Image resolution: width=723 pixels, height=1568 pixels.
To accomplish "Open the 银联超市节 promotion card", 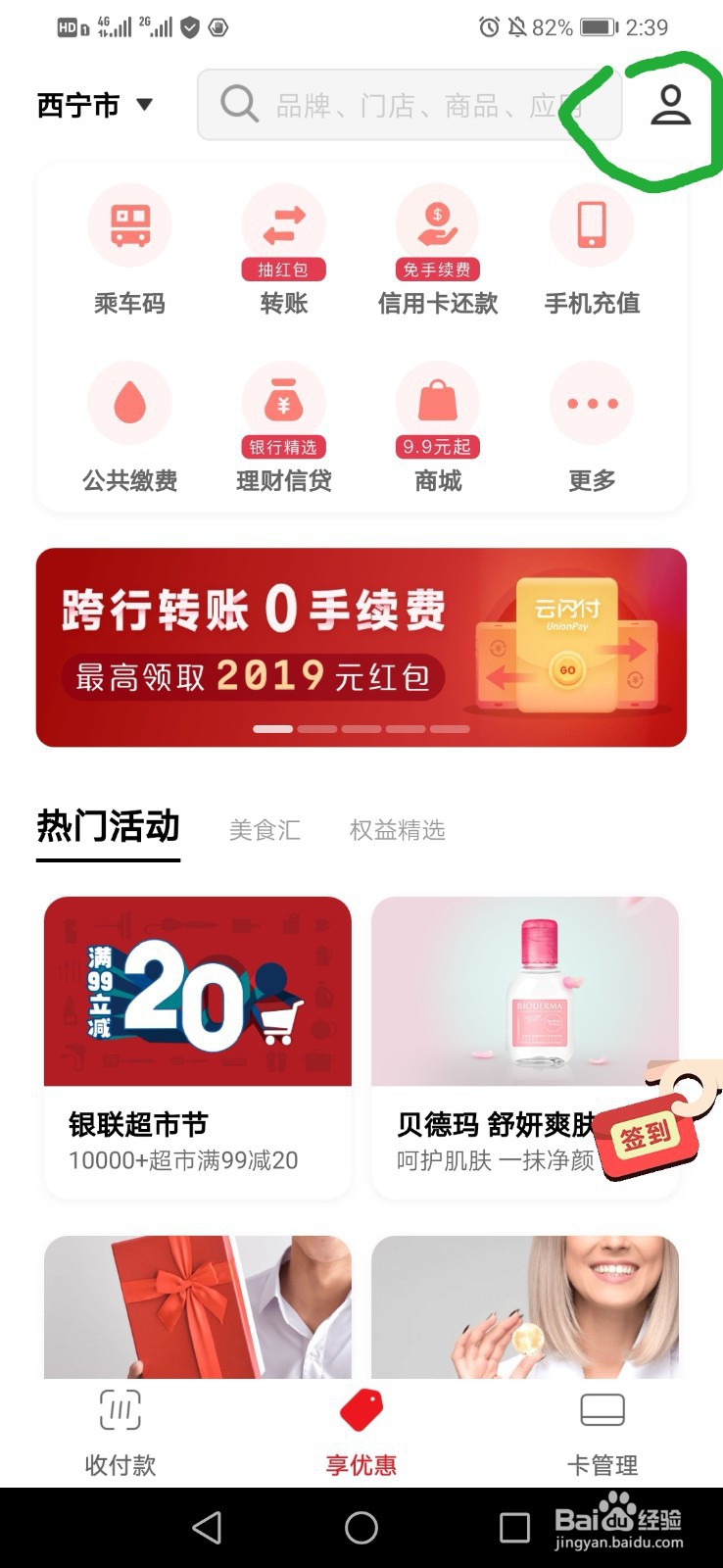I will tap(197, 1039).
